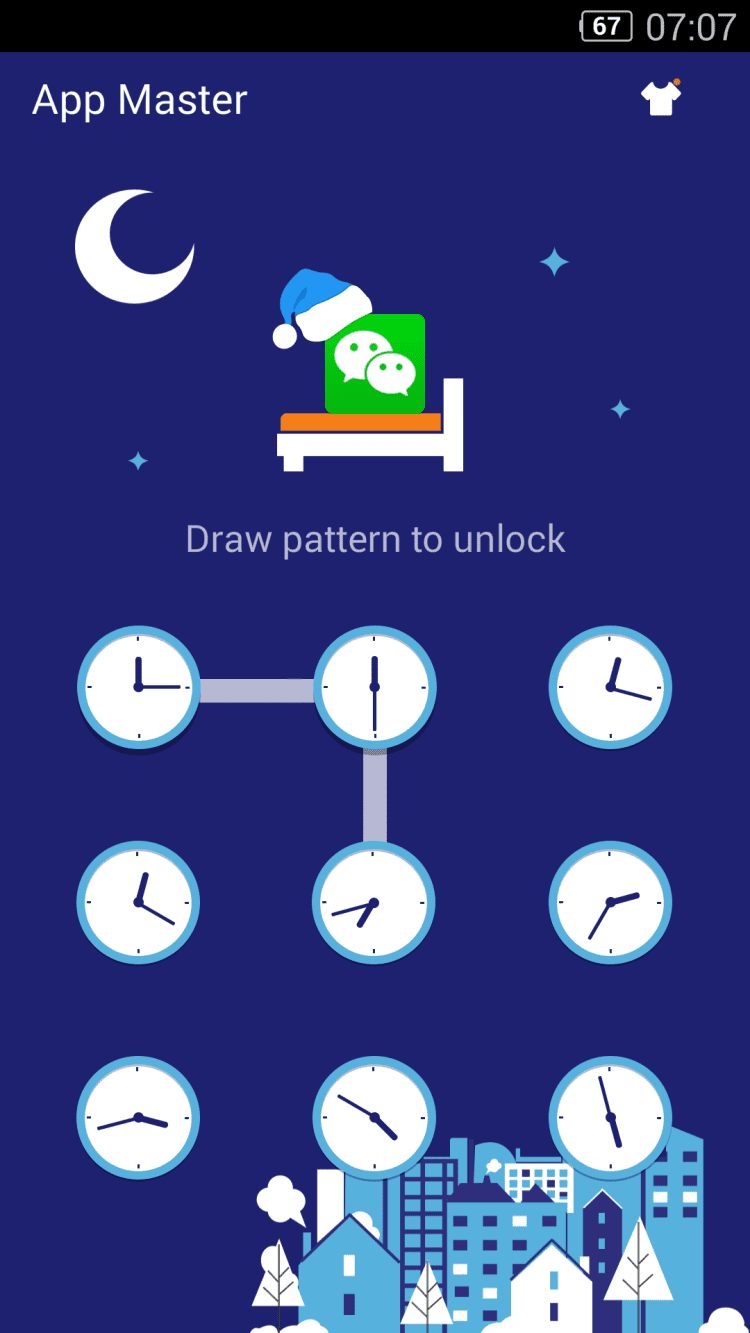Select the pattern clock with both hands vertical
This screenshot has height=1333, width=750.
(x=374, y=687)
